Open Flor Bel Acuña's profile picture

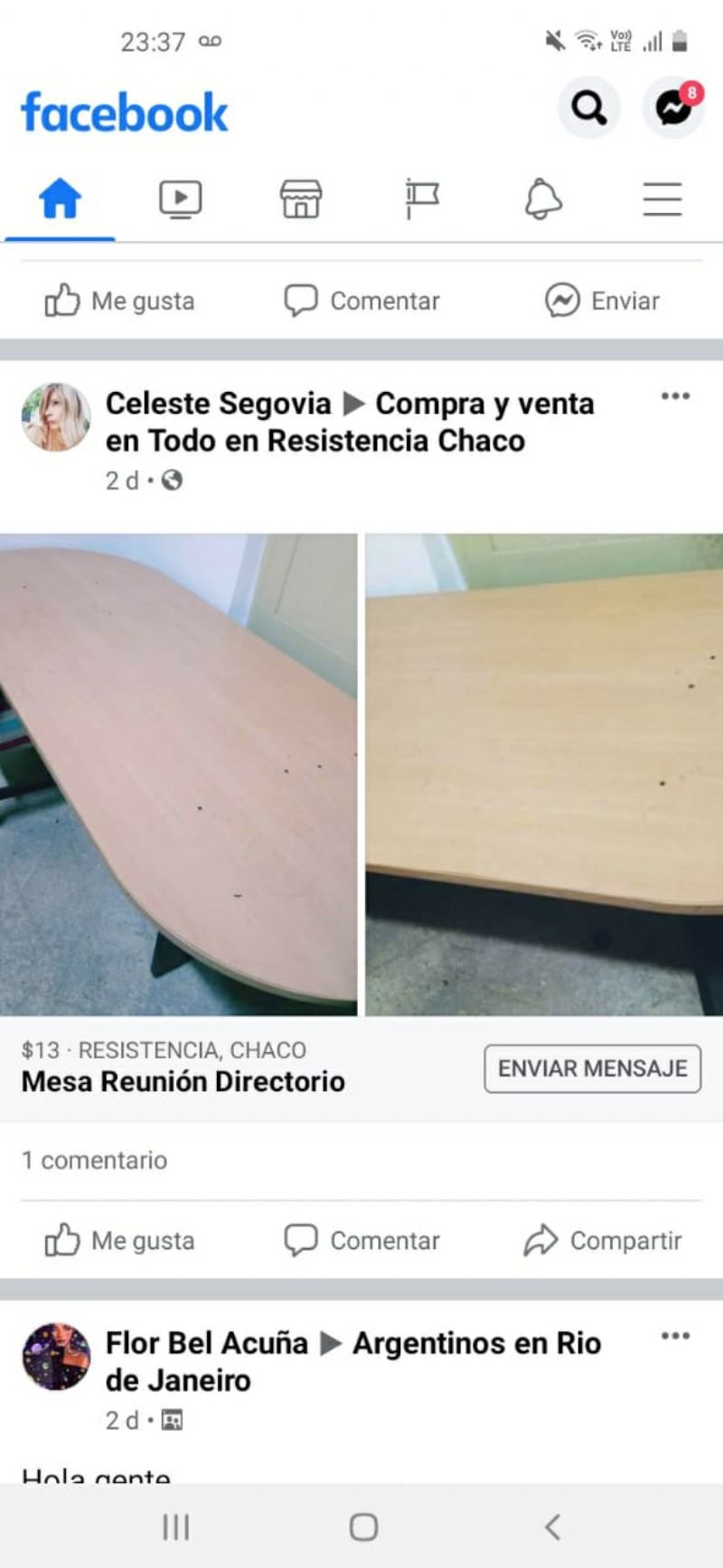point(56,1357)
